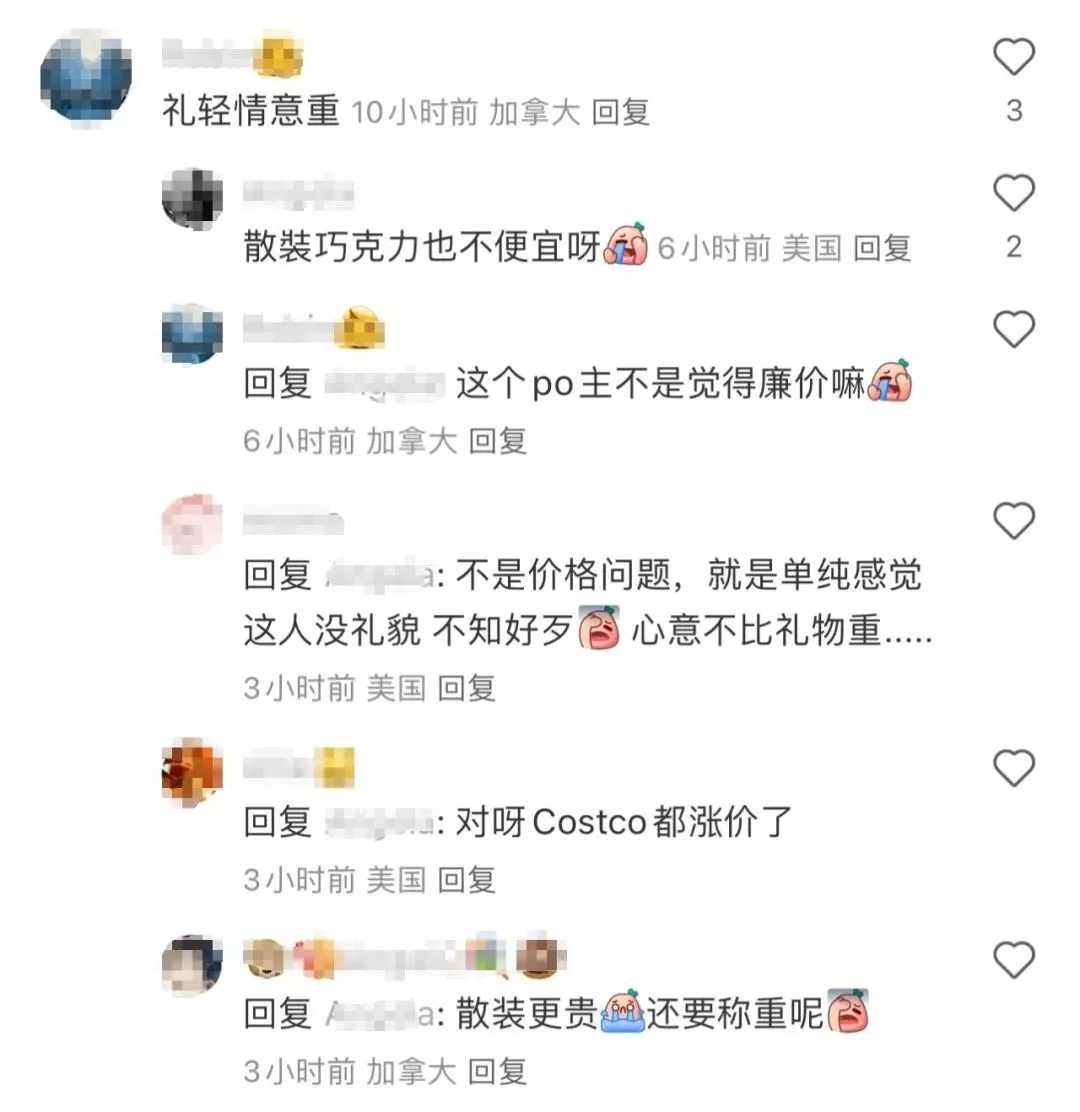The width and height of the screenshot is (1080, 1112).
Task: Like the Costco都涨价了 comment
Action: (1013, 769)
